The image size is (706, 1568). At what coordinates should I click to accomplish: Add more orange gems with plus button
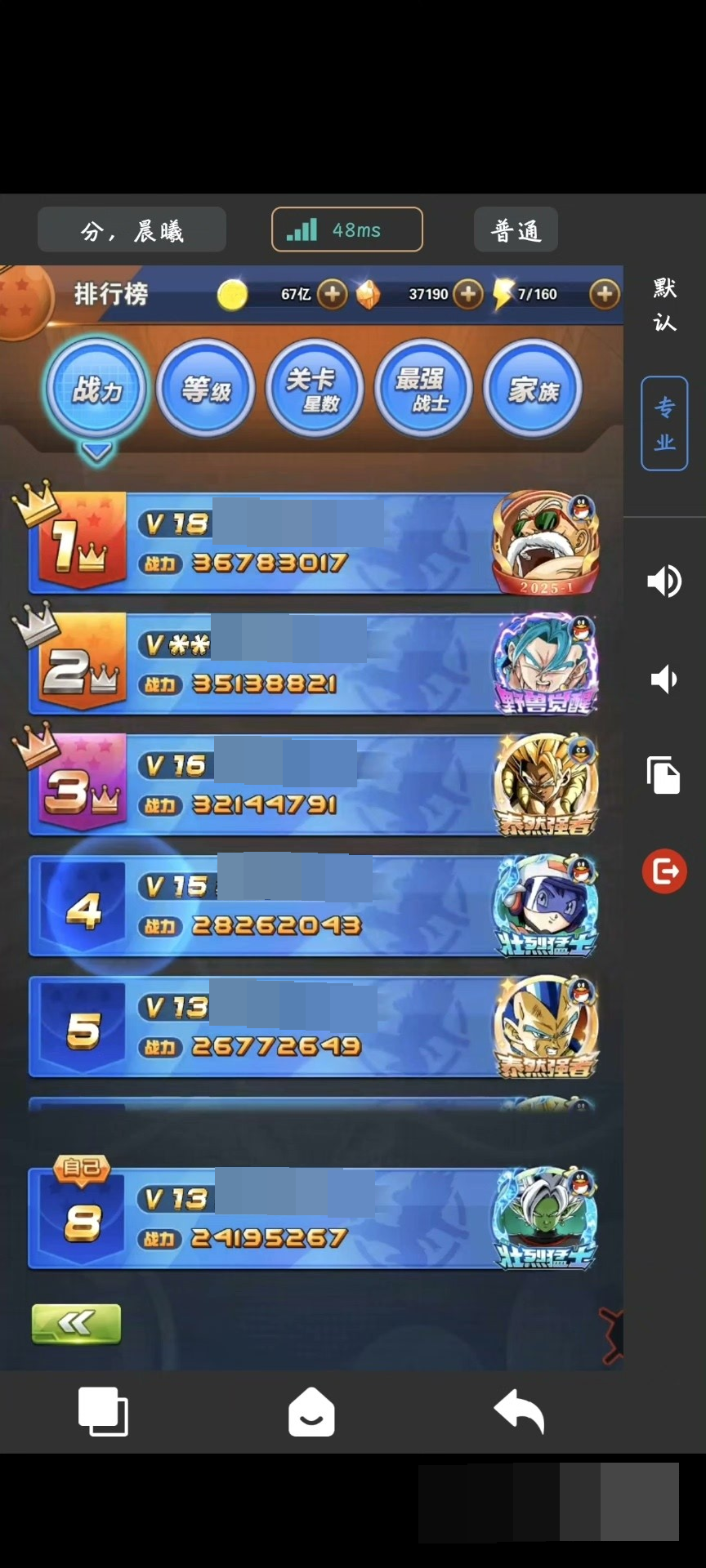tap(467, 294)
